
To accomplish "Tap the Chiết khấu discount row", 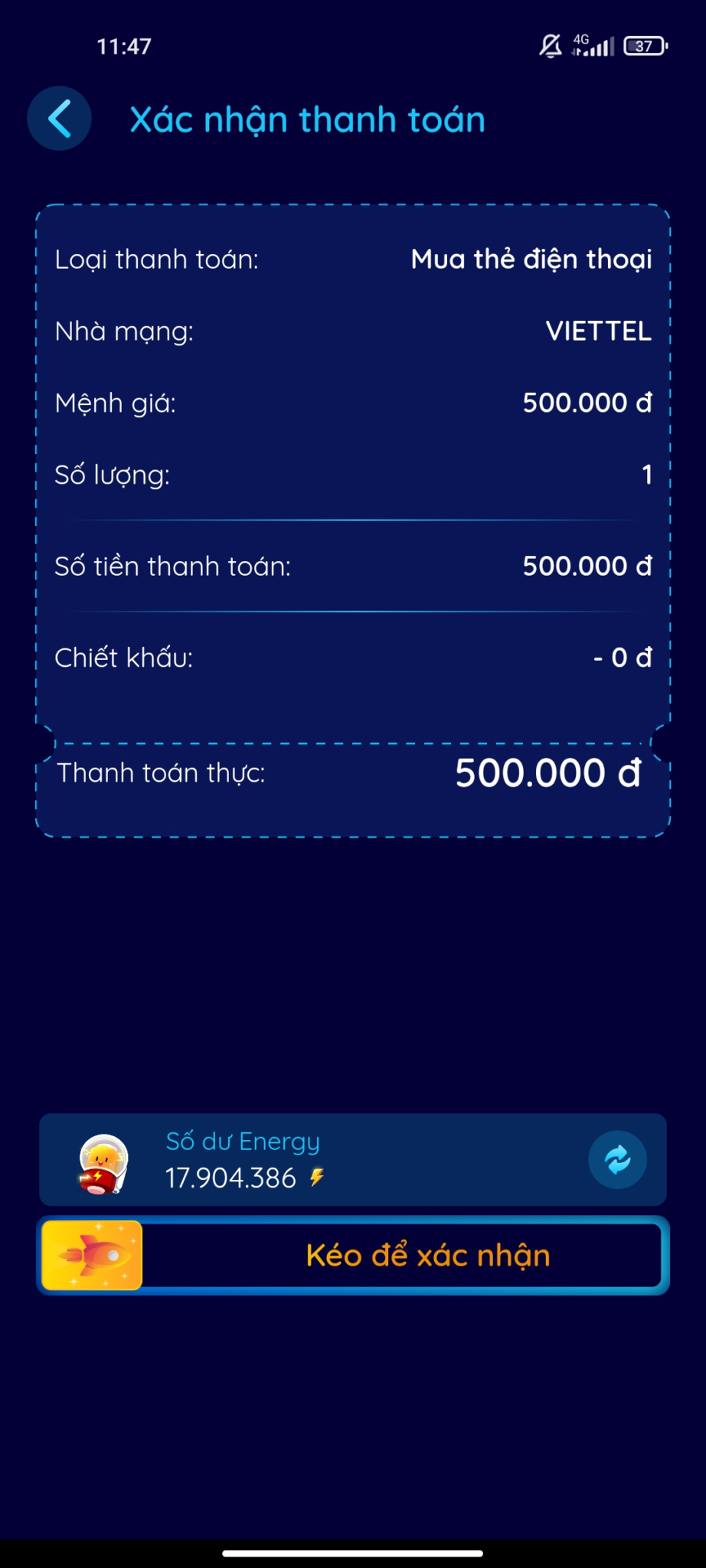I will (352, 657).
